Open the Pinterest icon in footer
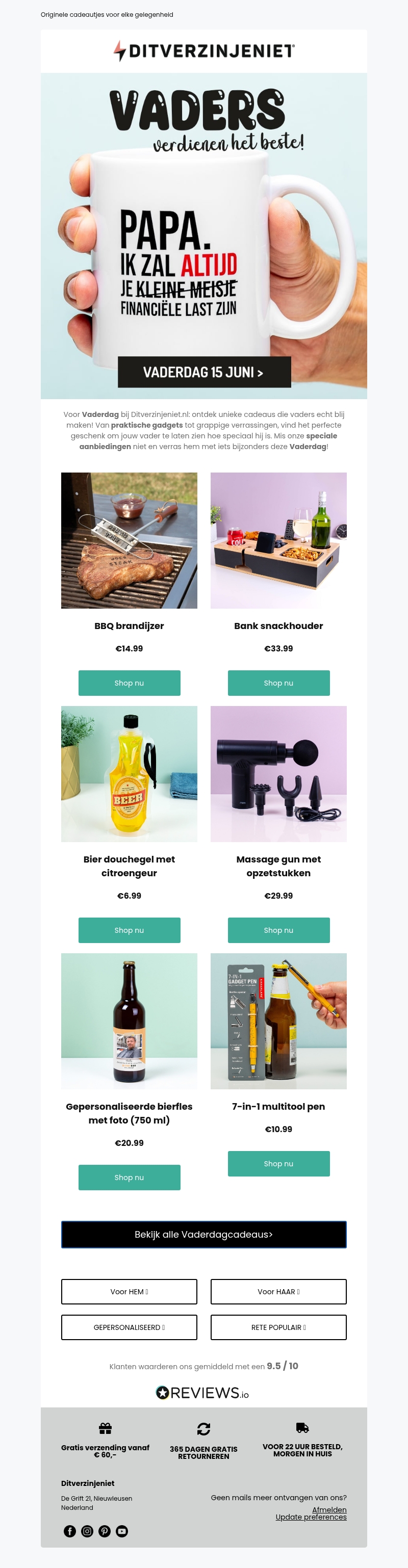The height and width of the screenshot is (1568, 408). click(105, 1531)
